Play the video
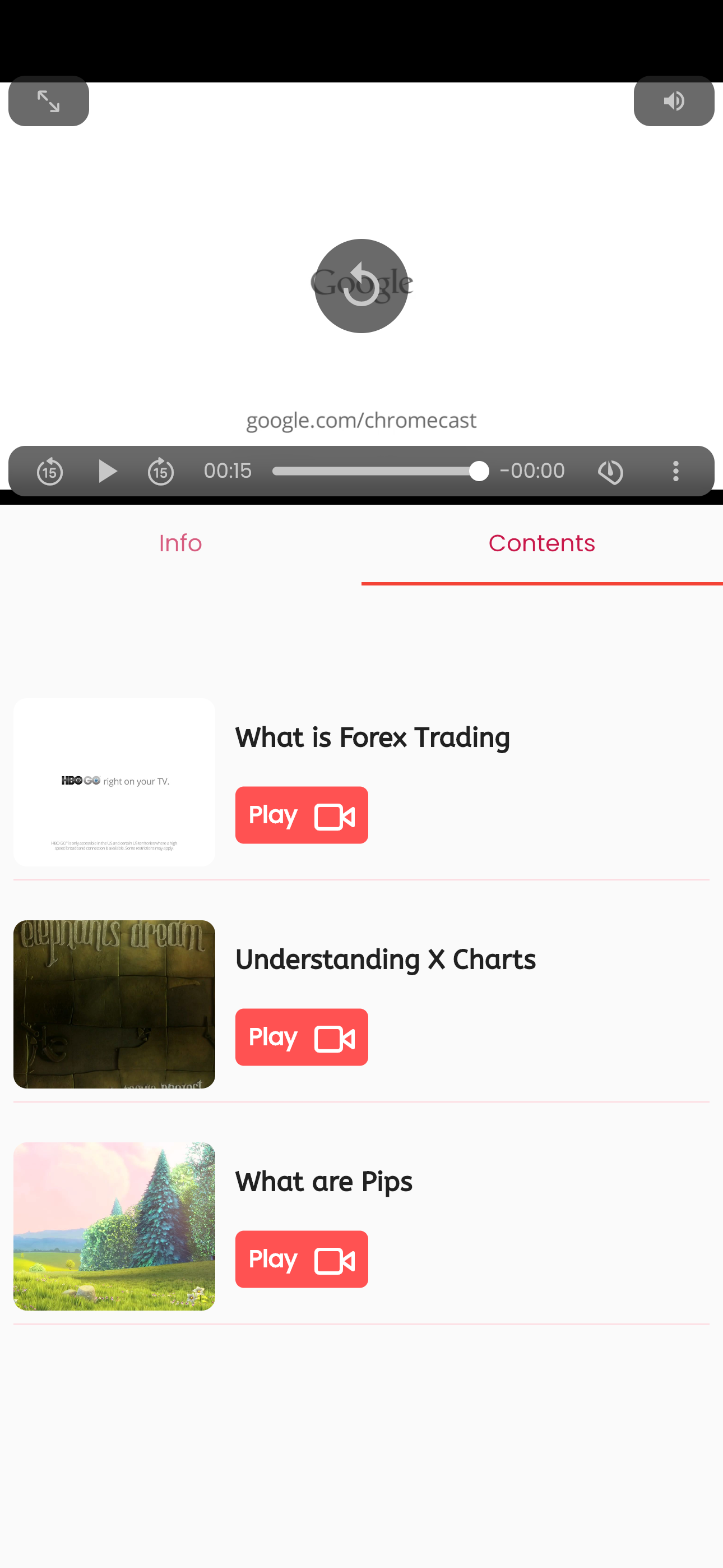Image resolution: width=723 pixels, height=1568 pixels. point(107,471)
